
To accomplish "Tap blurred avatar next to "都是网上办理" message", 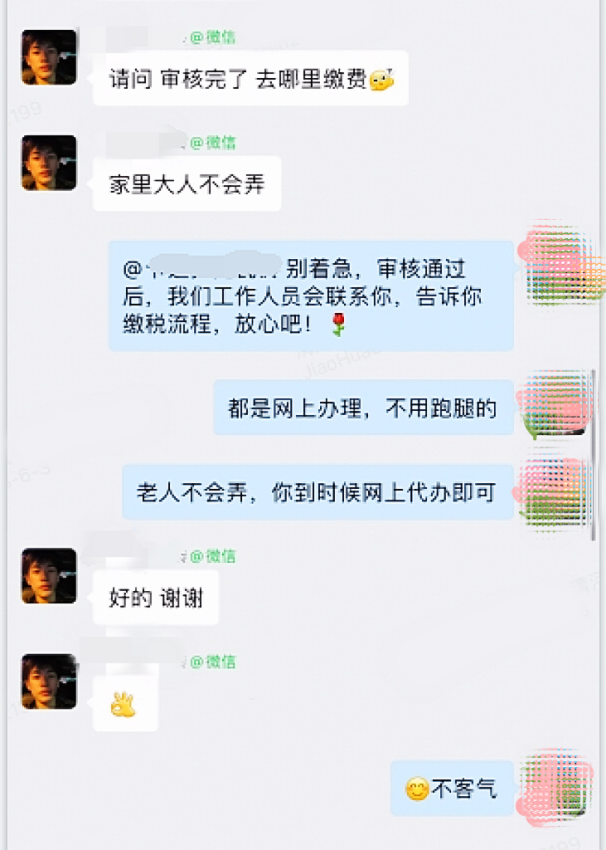I will 556,405.
